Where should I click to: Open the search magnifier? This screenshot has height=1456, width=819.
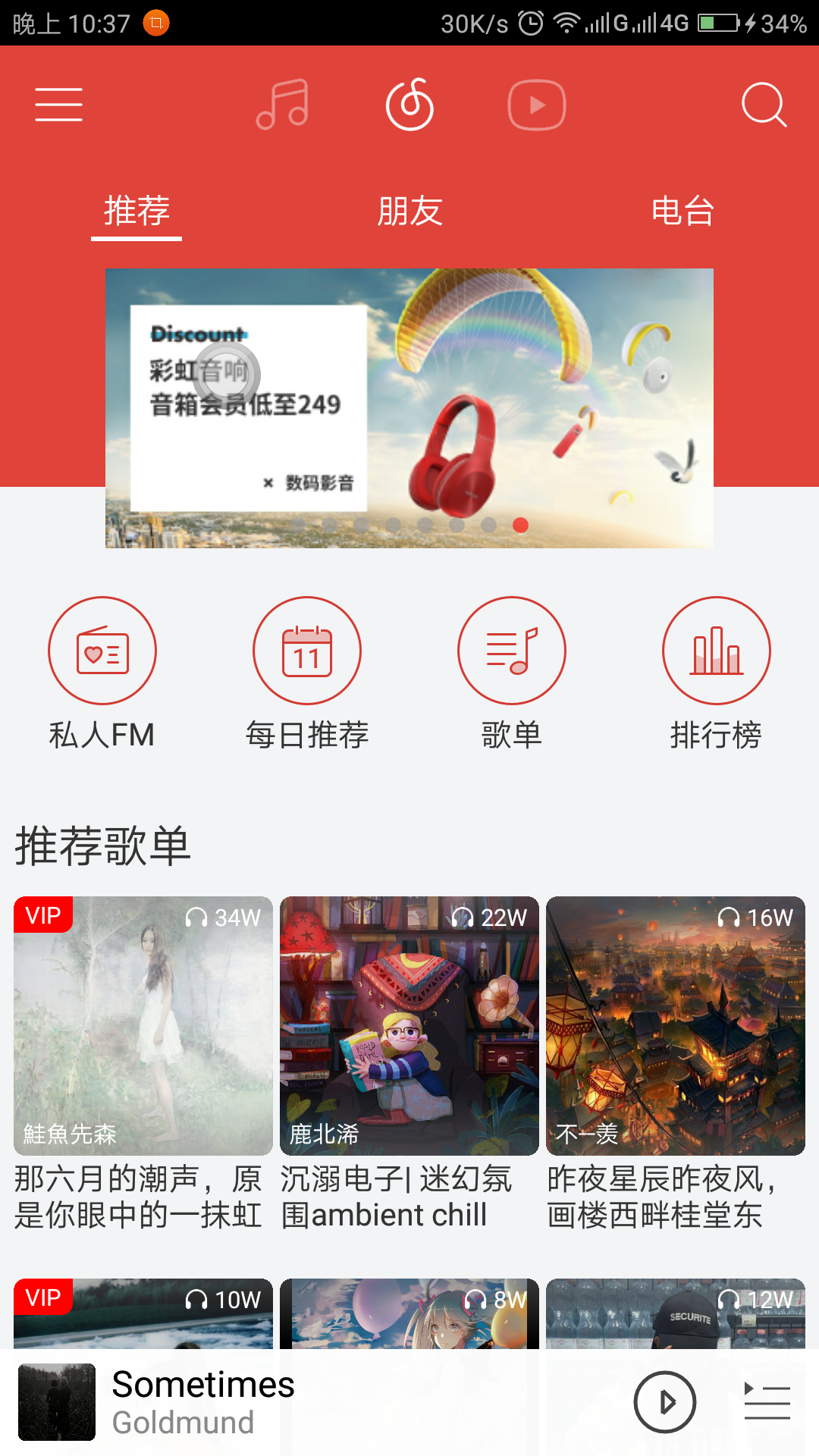tap(763, 105)
